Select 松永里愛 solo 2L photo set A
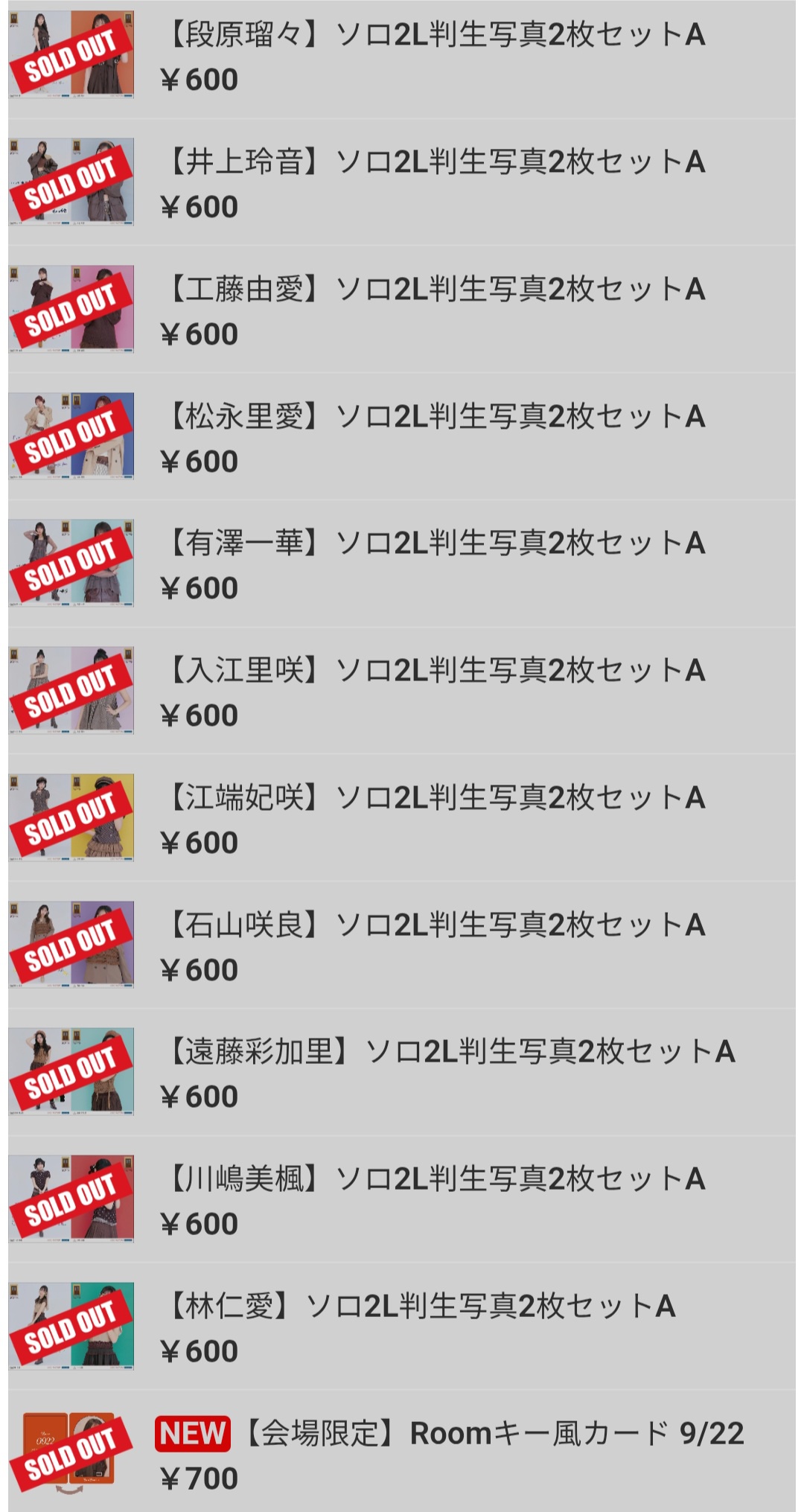The width and height of the screenshot is (804, 1512). coord(402,437)
